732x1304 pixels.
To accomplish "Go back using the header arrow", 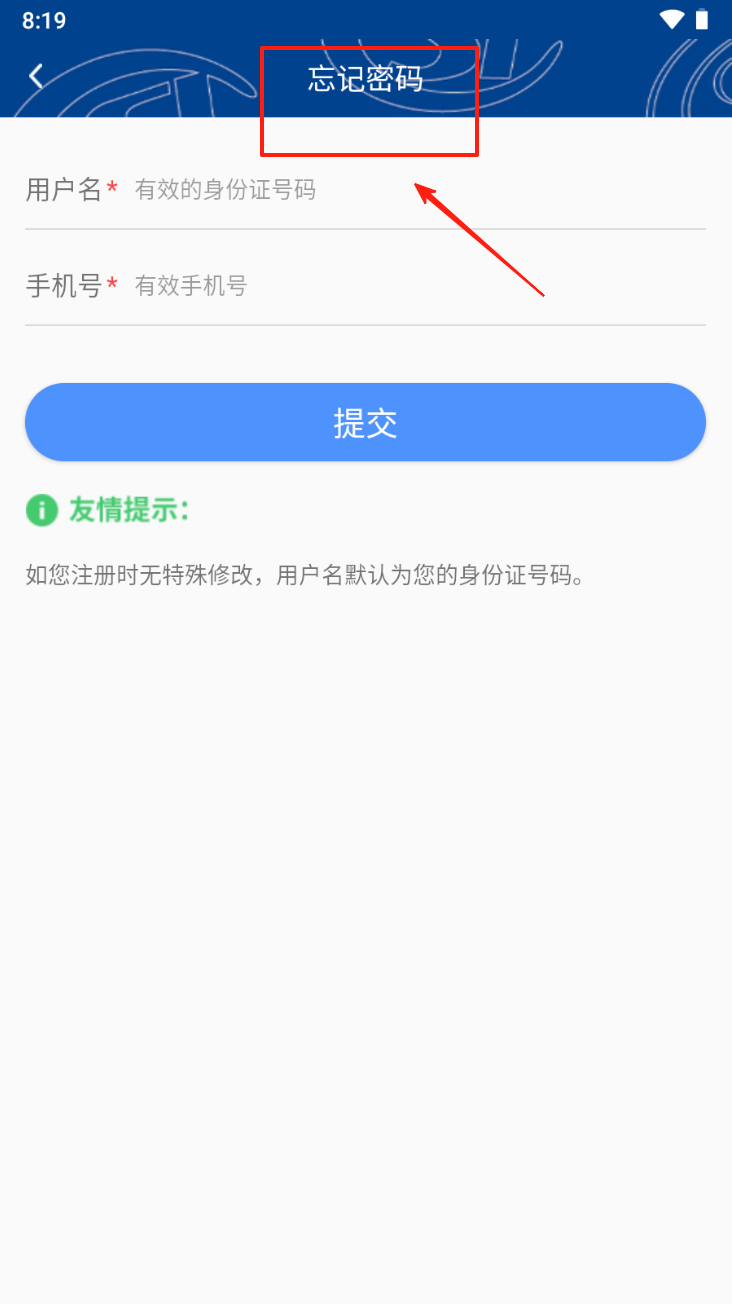I will pyautogui.click(x=36, y=76).
